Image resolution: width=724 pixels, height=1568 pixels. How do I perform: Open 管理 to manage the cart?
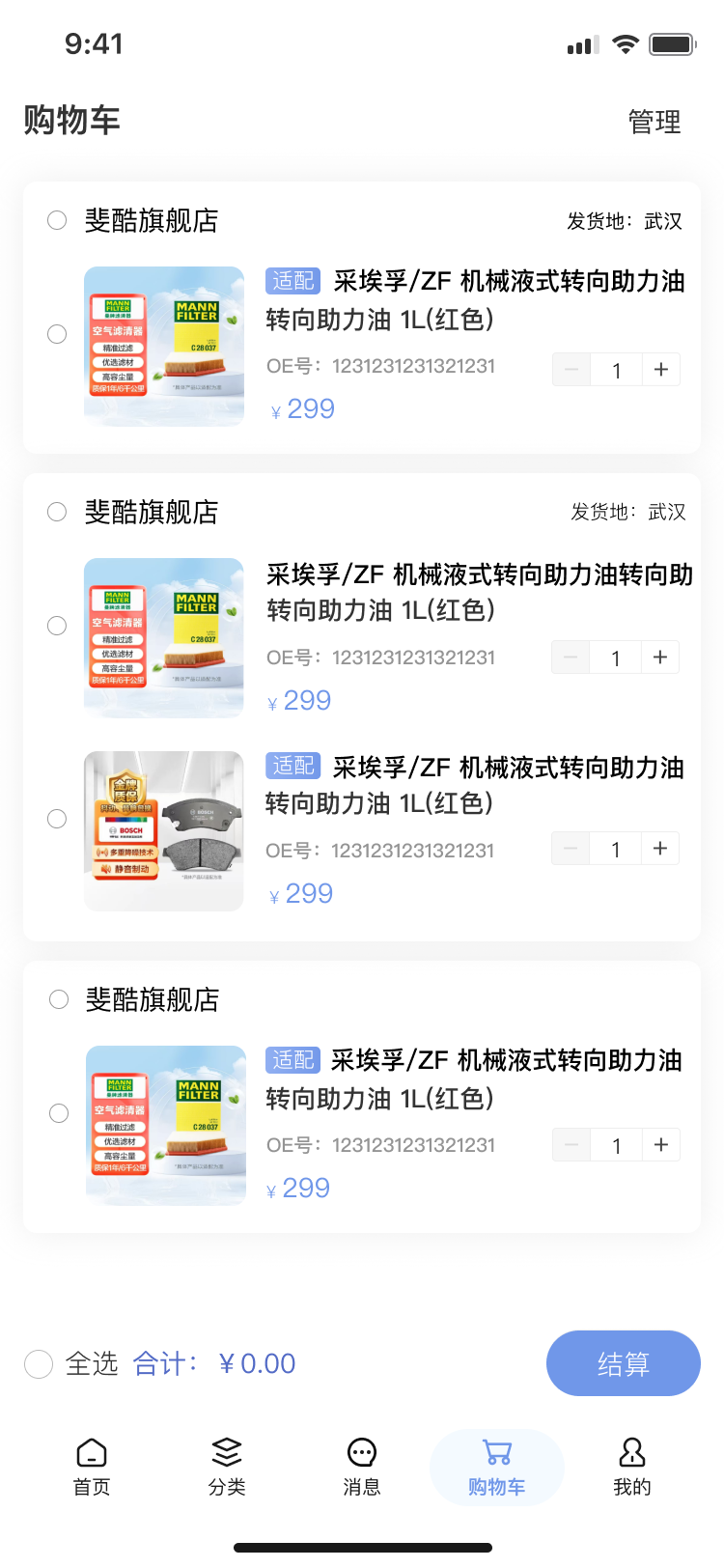pos(654,122)
